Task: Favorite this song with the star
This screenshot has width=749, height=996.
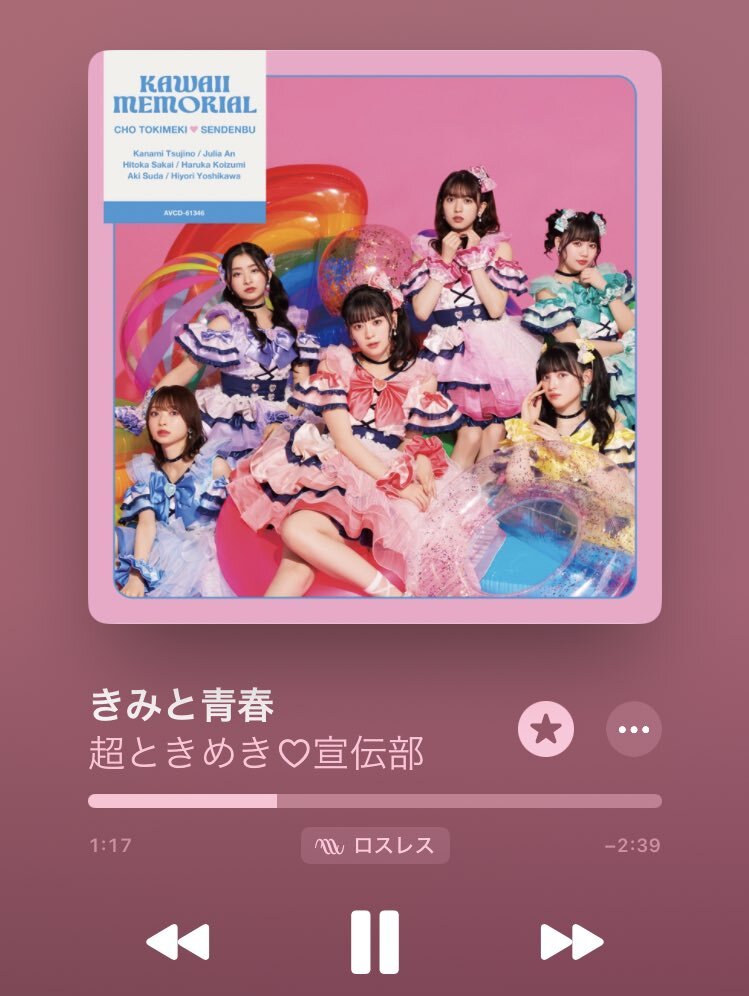Action: (546, 729)
